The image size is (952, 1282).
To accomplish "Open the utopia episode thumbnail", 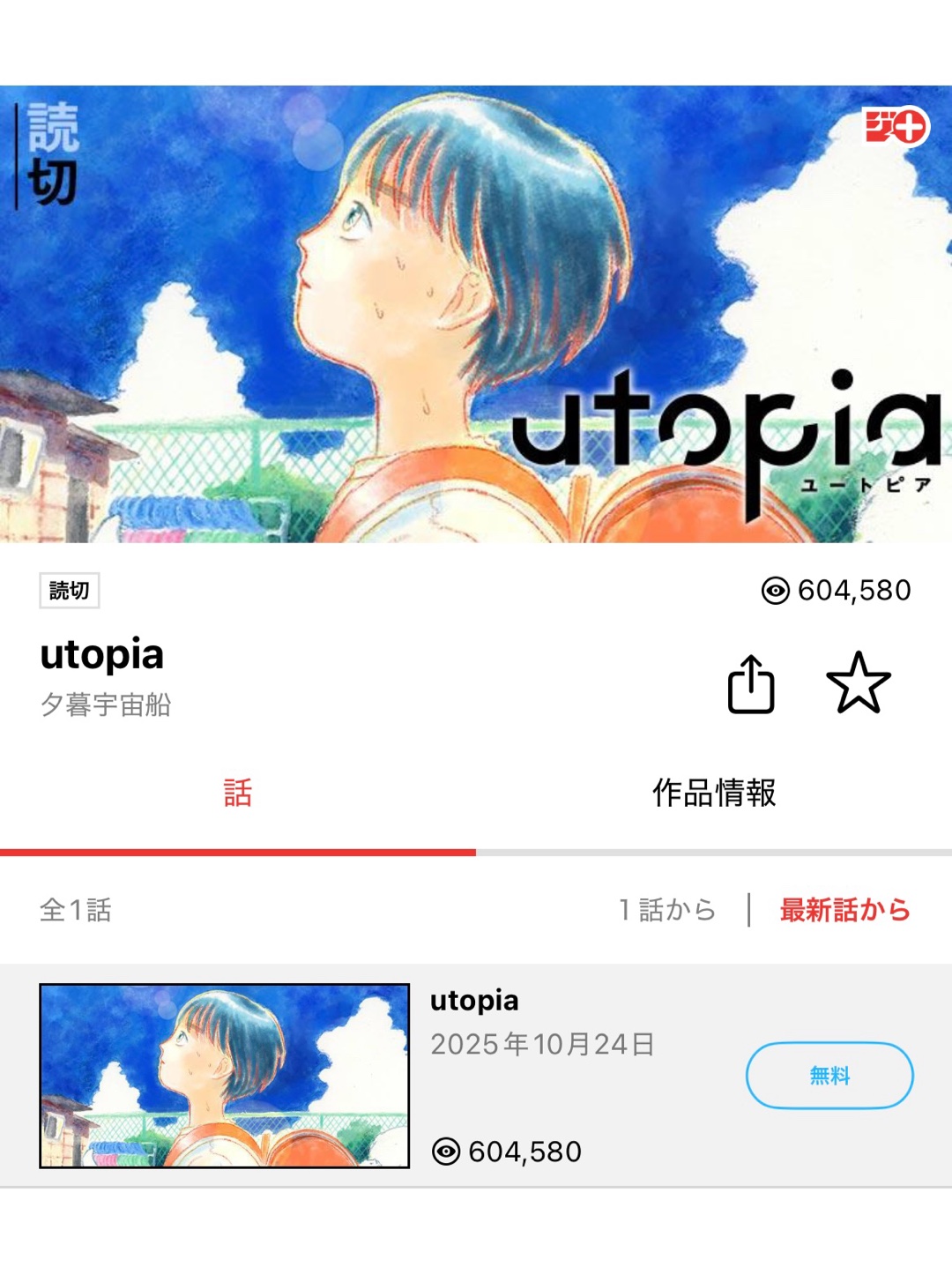I will coord(225,1075).
